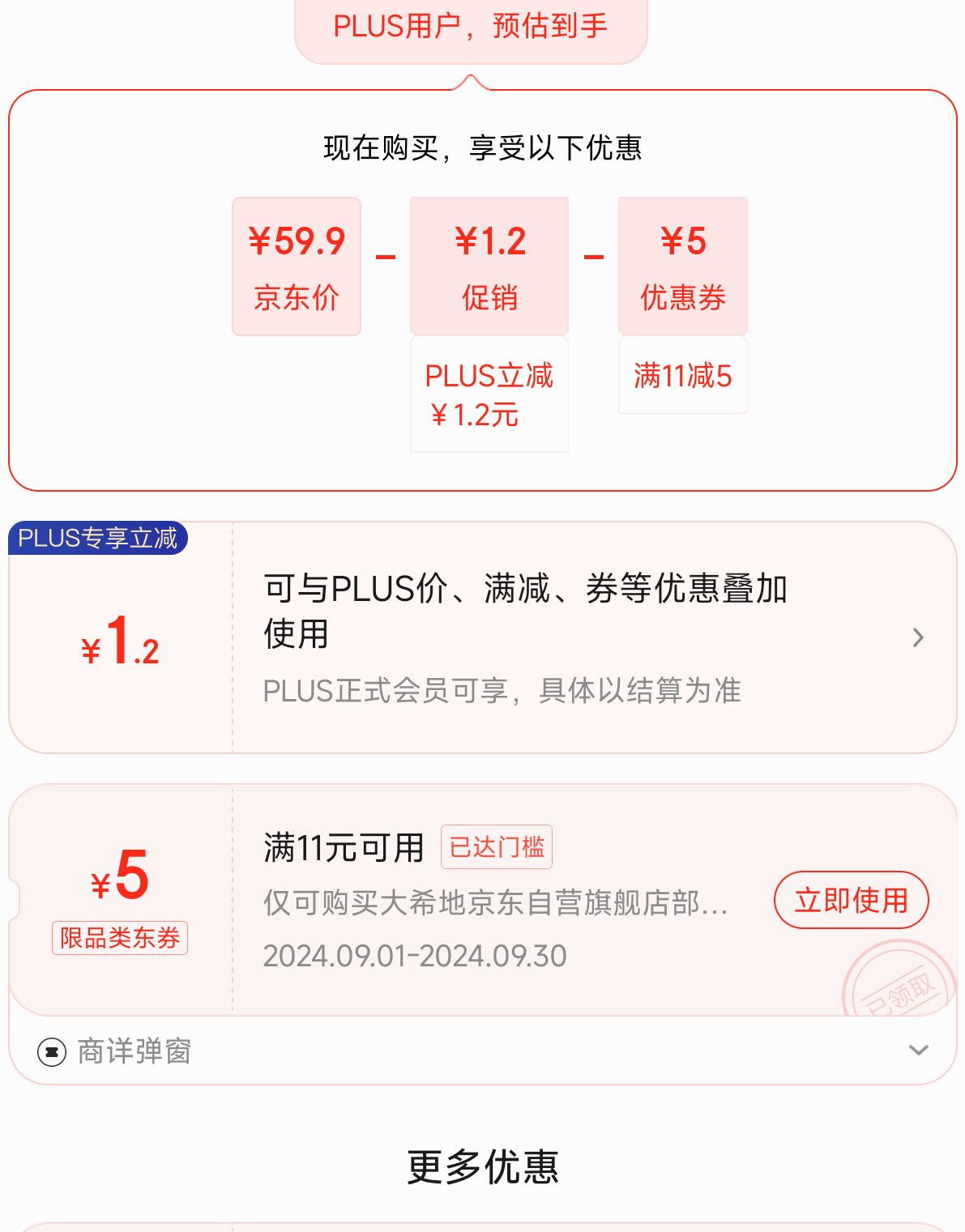Click the ¥1.2 amount in PLUS row
This screenshot has height=1232, width=965.
point(120,644)
